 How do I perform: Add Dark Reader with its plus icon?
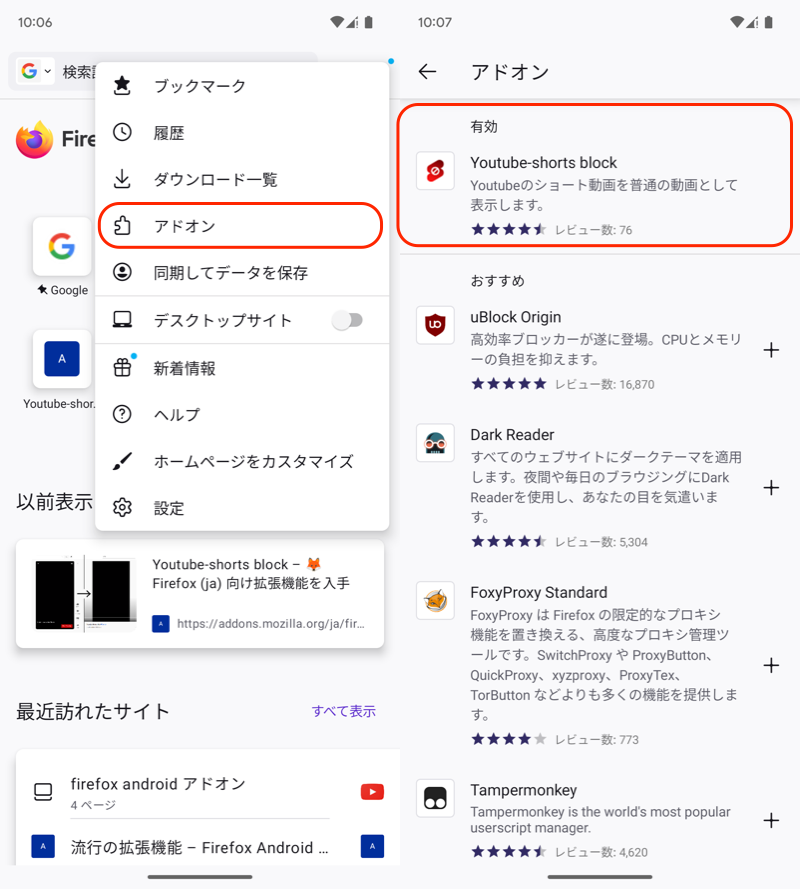click(x=771, y=487)
